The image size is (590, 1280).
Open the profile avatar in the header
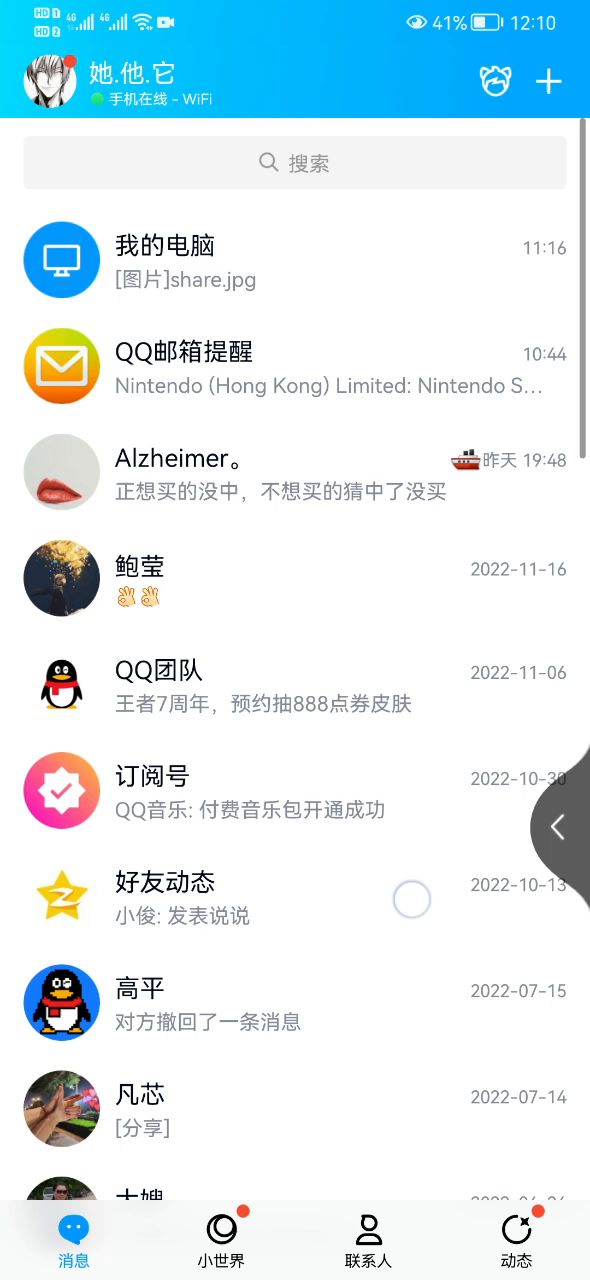tap(50, 80)
